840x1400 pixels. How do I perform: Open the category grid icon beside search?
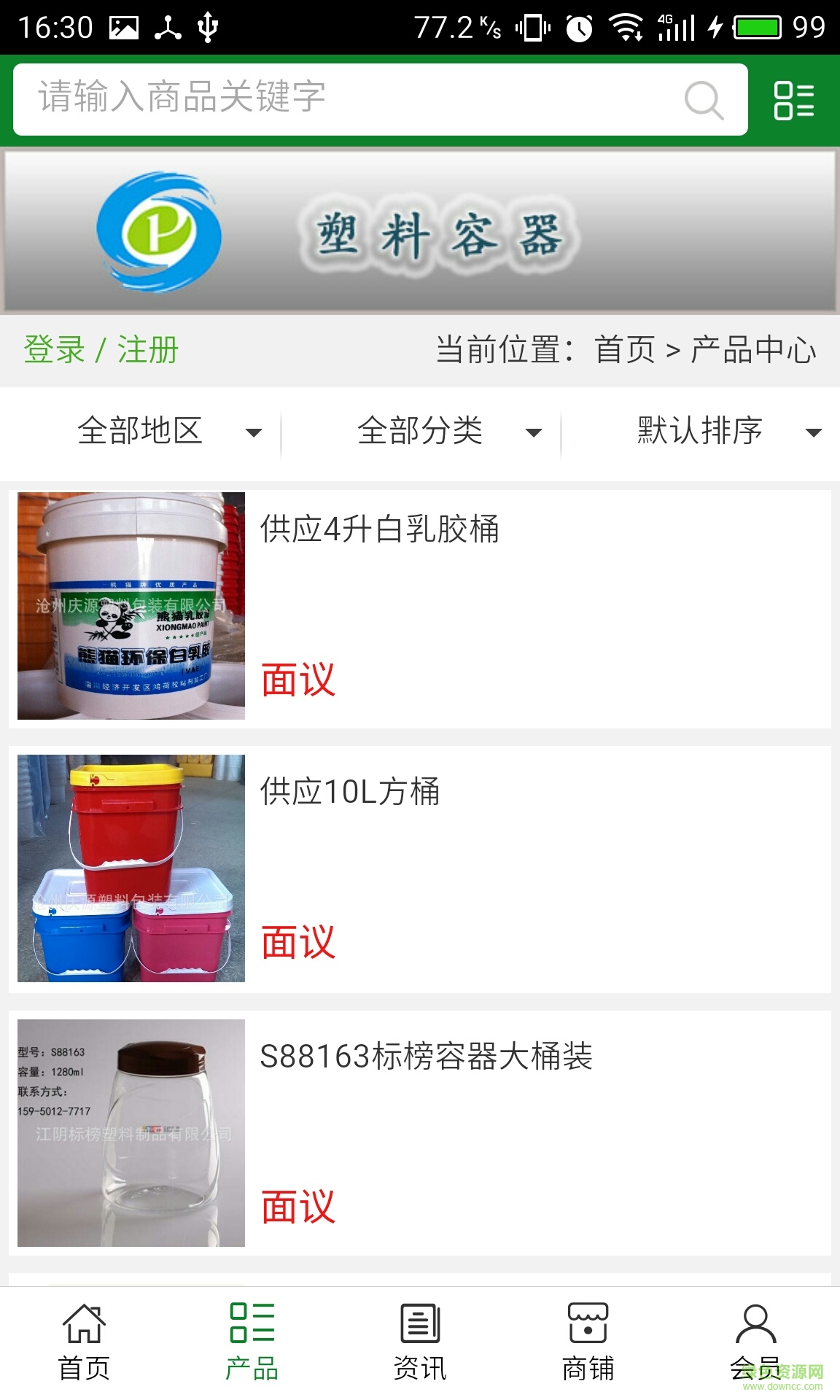(x=794, y=100)
